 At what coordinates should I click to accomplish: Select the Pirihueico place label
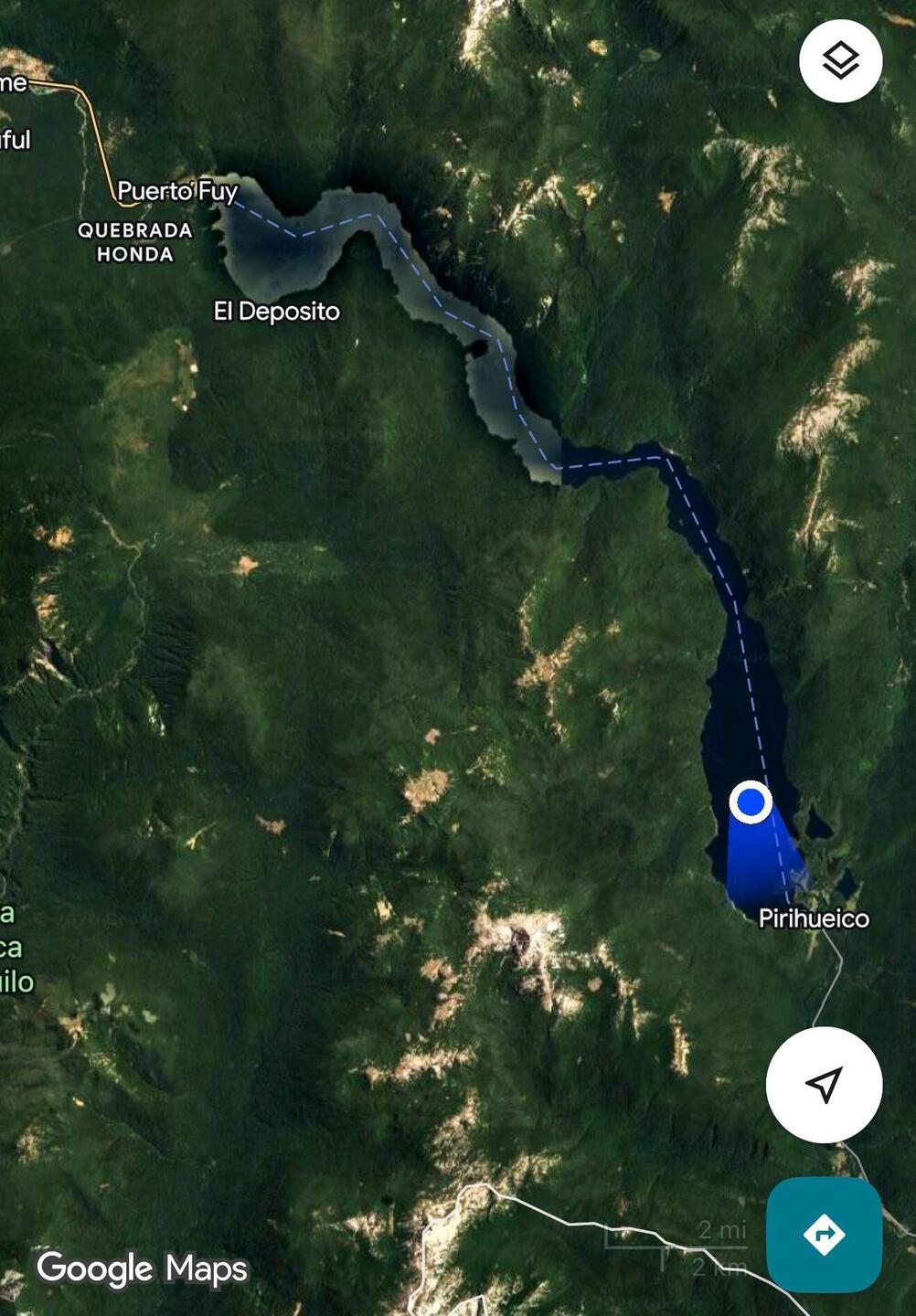coord(814,918)
